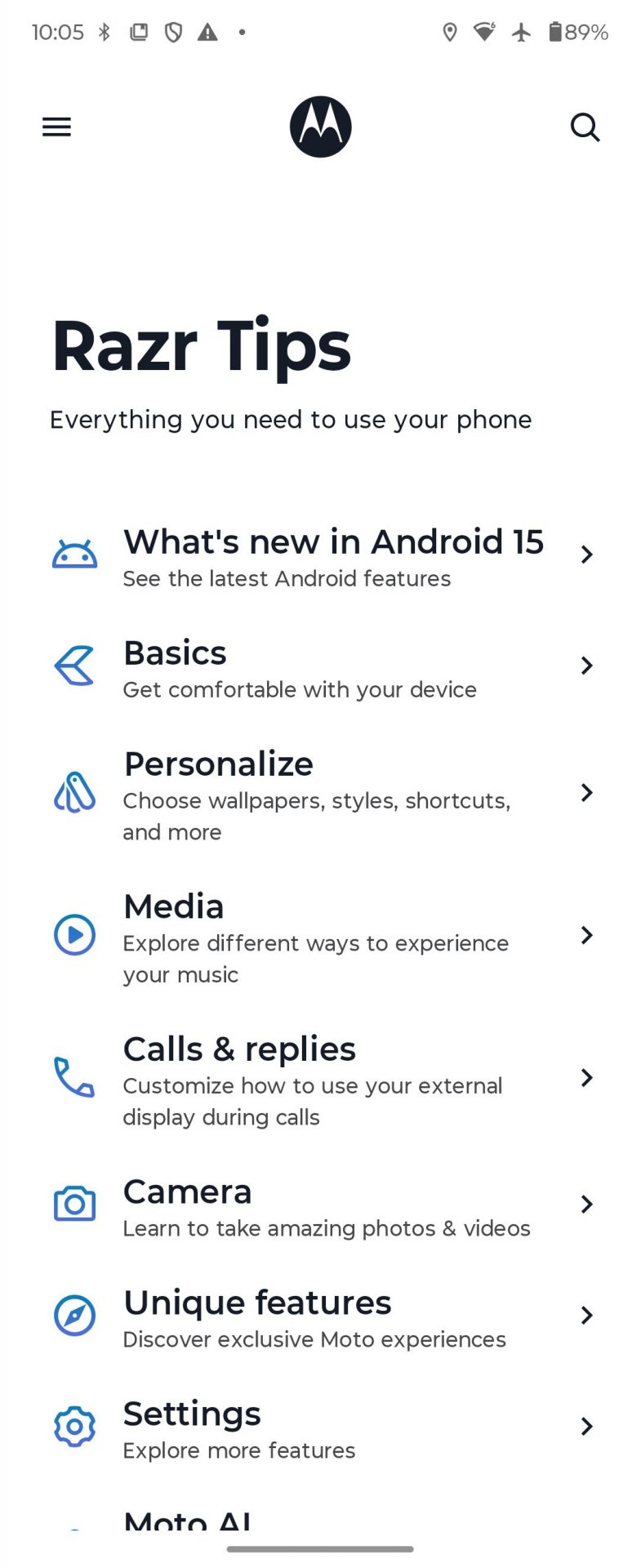Open Calls & replies tips
641x1568 pixels.
[x=313, y=1079]
